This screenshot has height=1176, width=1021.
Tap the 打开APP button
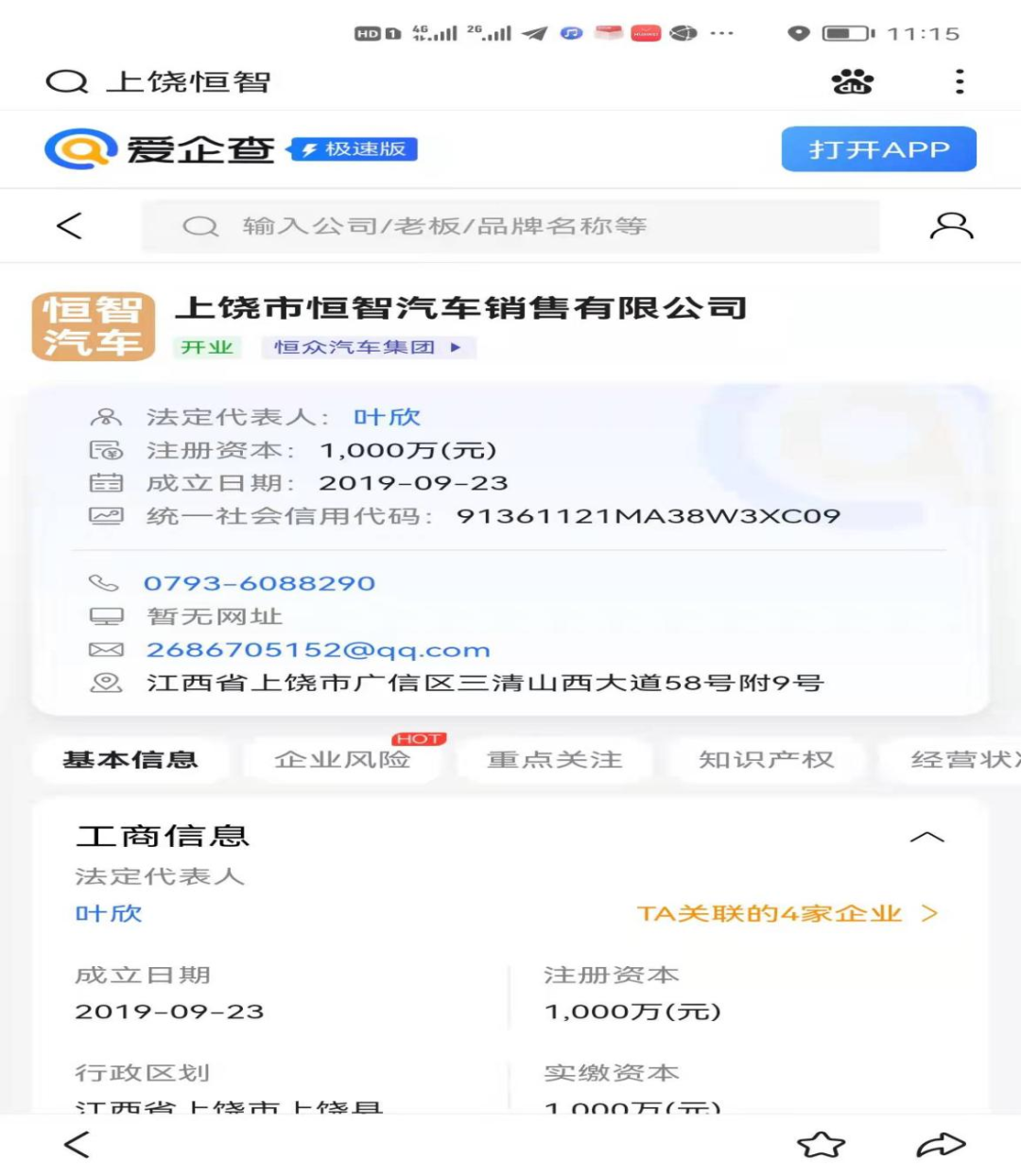pyautogui.click(x=878, y=149)
